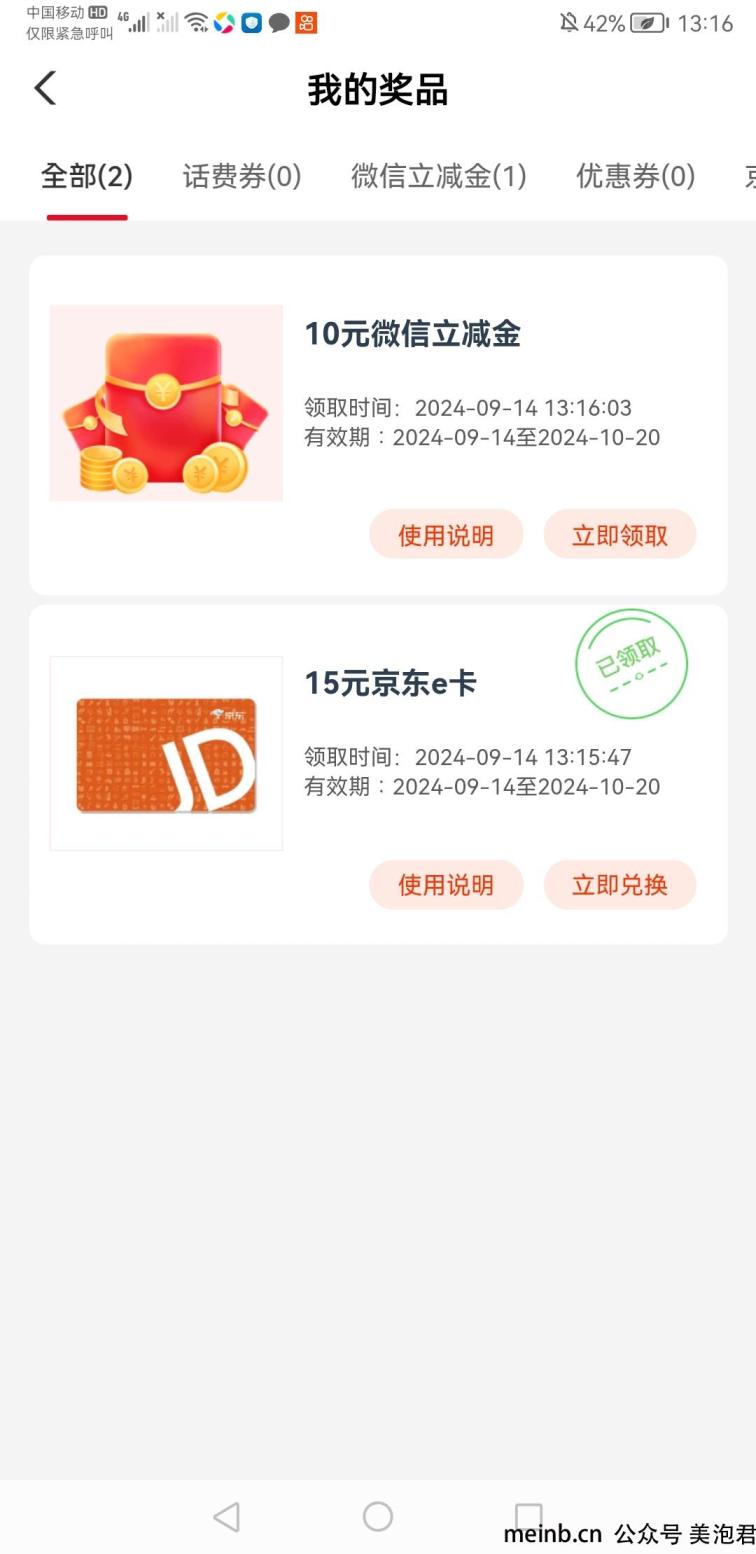View 使用说明 for 15元京东e卡
The image size is (756, 1554).
pos(446,885)
